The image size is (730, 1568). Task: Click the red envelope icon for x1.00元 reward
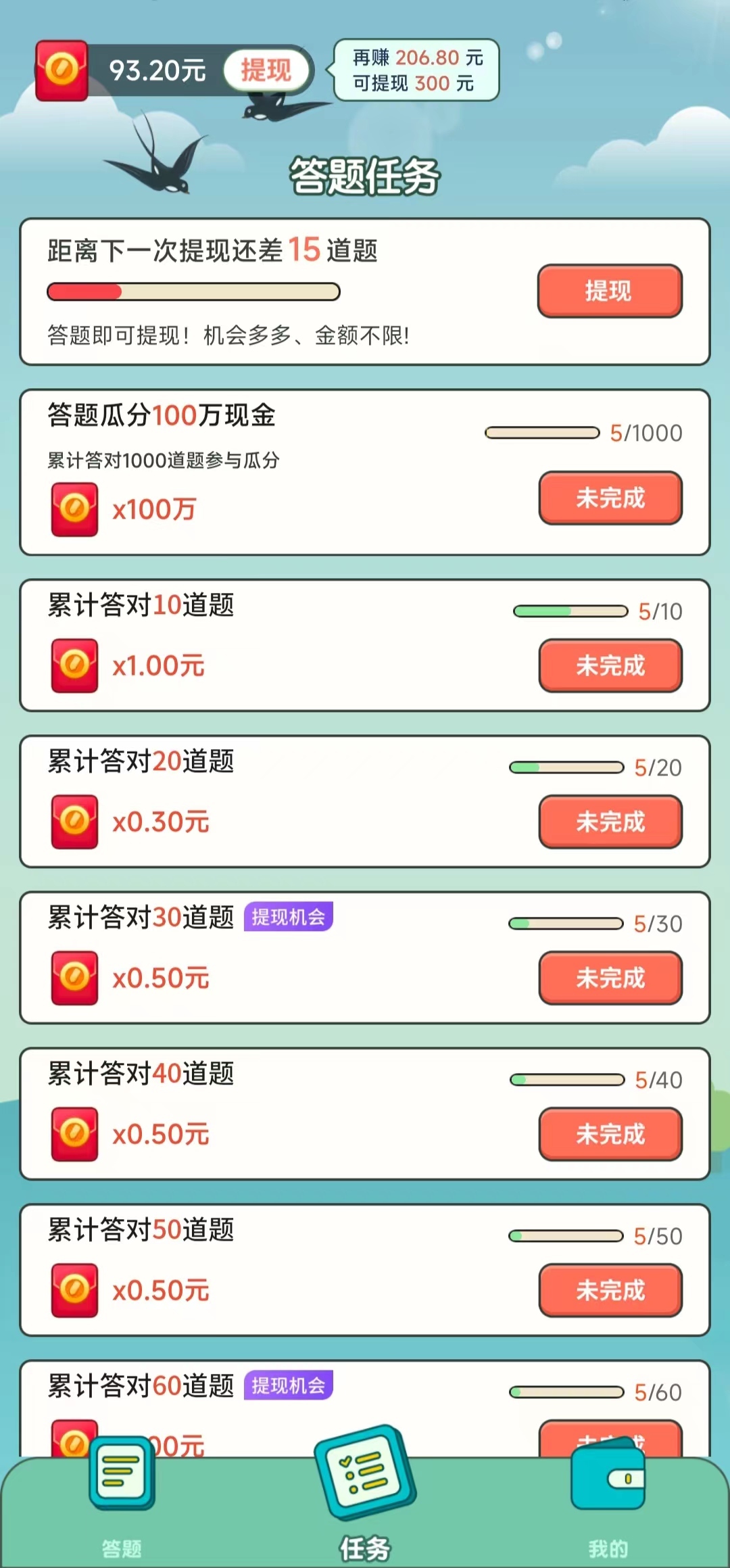point(74,665)
